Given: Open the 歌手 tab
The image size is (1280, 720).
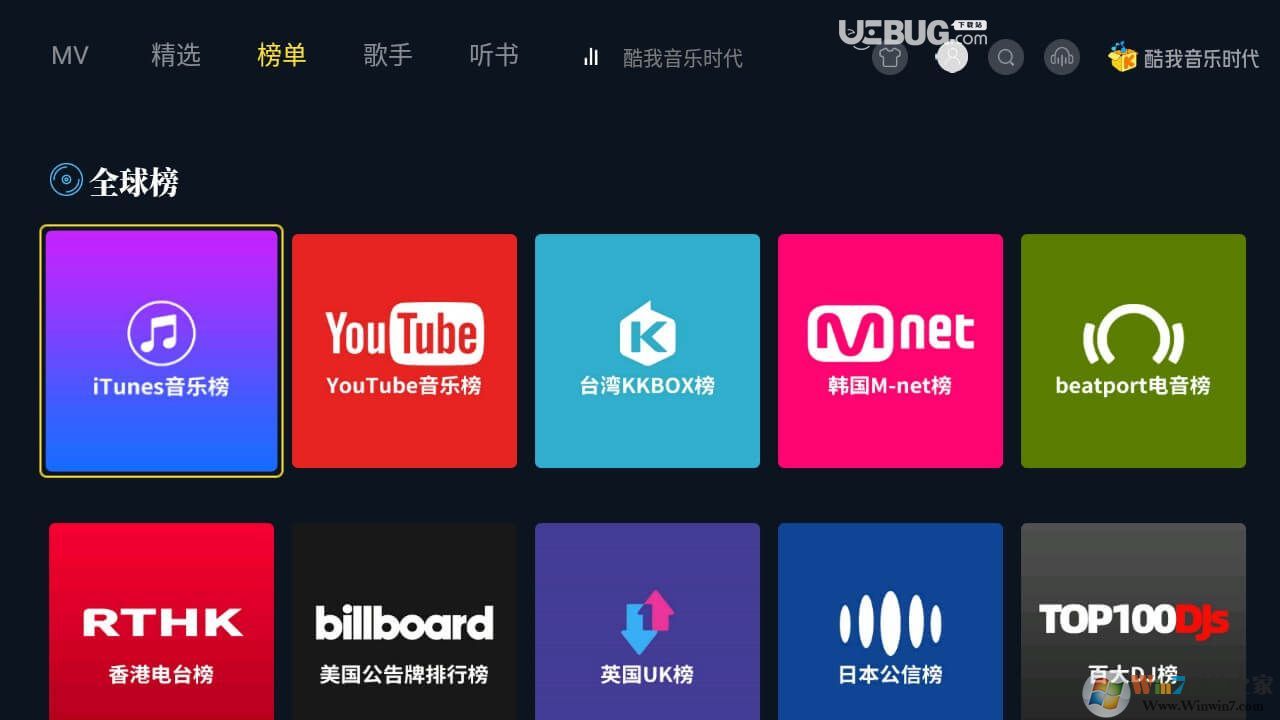Looking at the screenshot, I should click(388, 55).
